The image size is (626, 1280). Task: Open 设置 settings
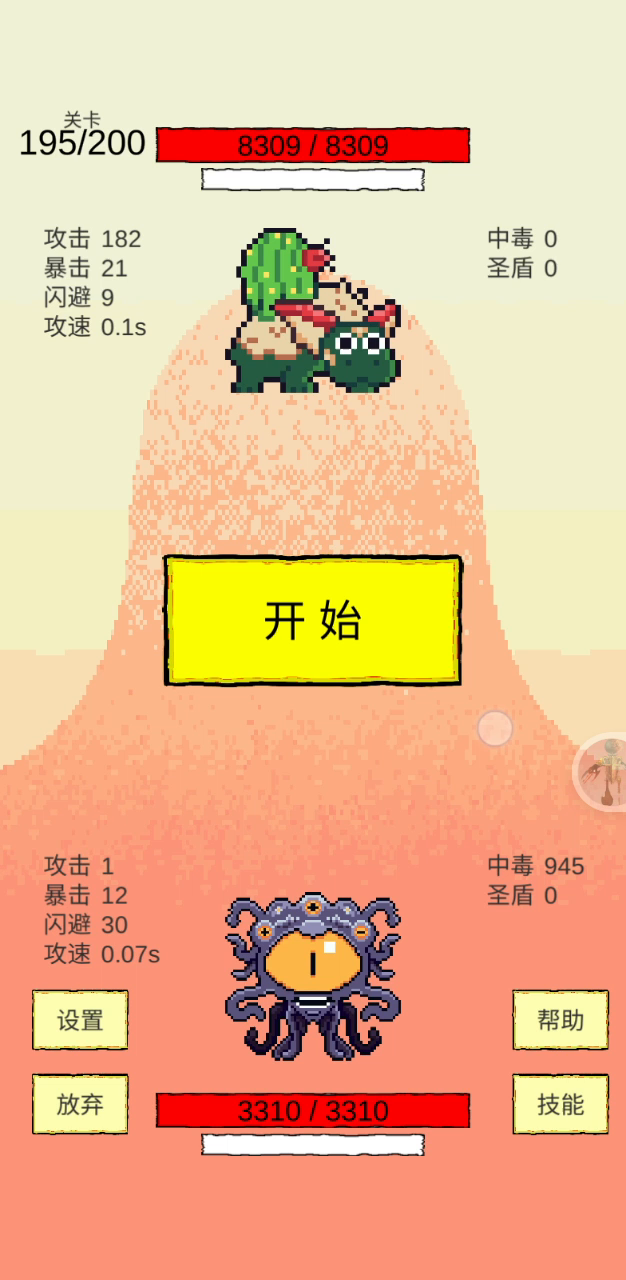click(80, 1020)
